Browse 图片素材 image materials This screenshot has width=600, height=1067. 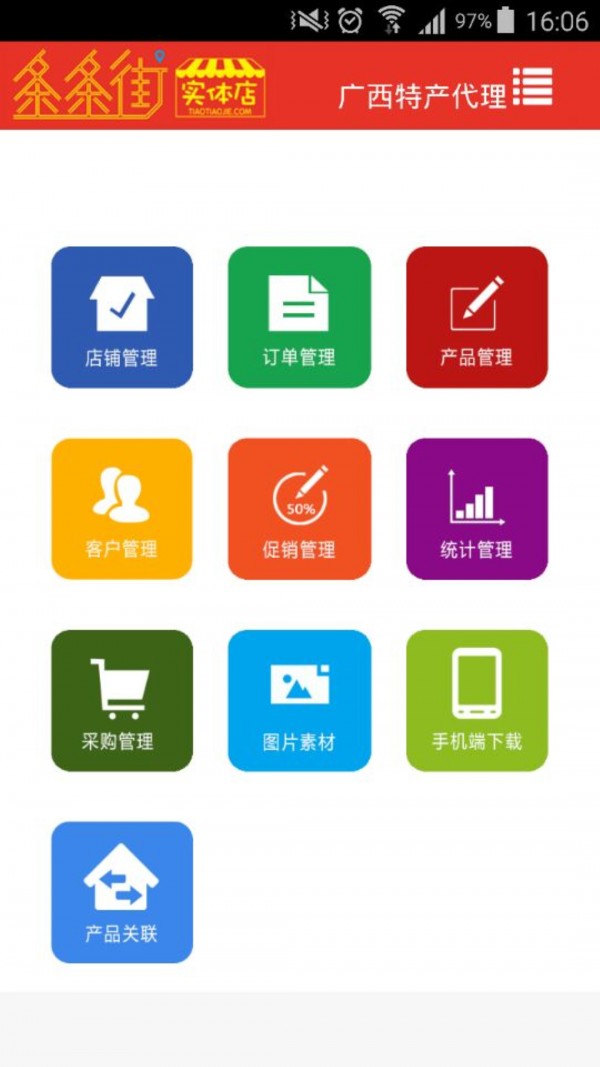point(299,701)
